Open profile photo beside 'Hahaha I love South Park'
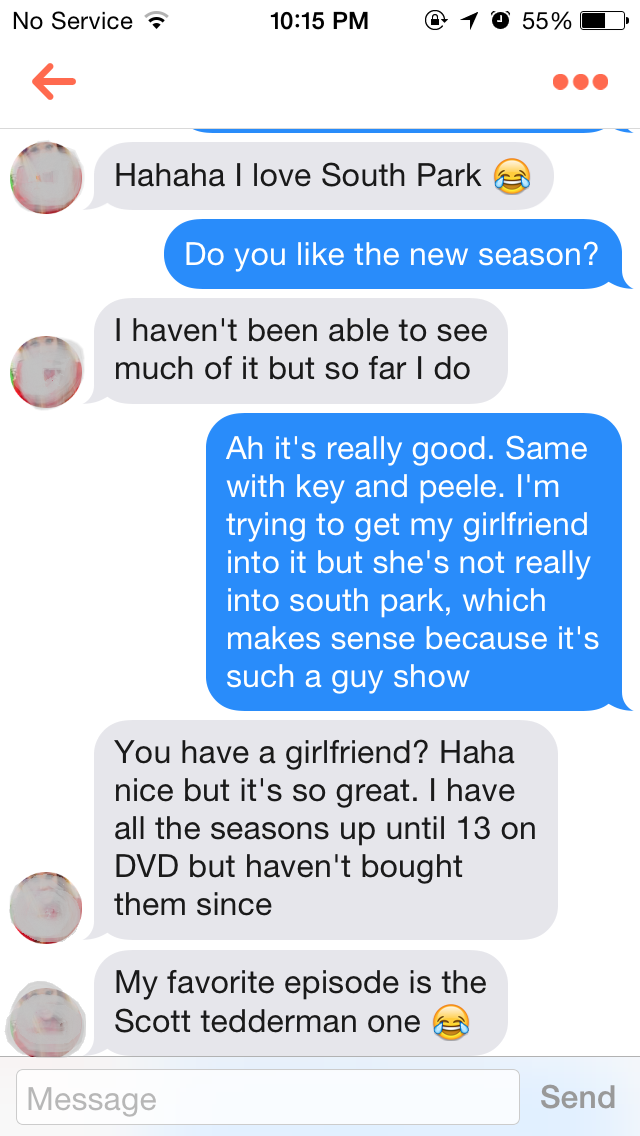 46,178
